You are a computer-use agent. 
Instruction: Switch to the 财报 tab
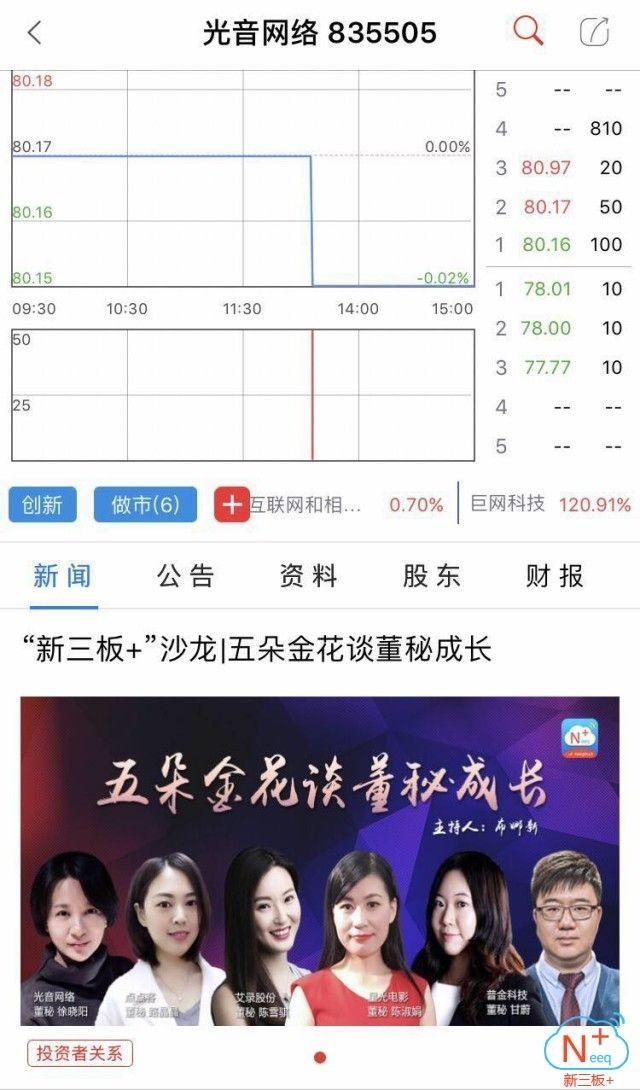pos(555,576)
